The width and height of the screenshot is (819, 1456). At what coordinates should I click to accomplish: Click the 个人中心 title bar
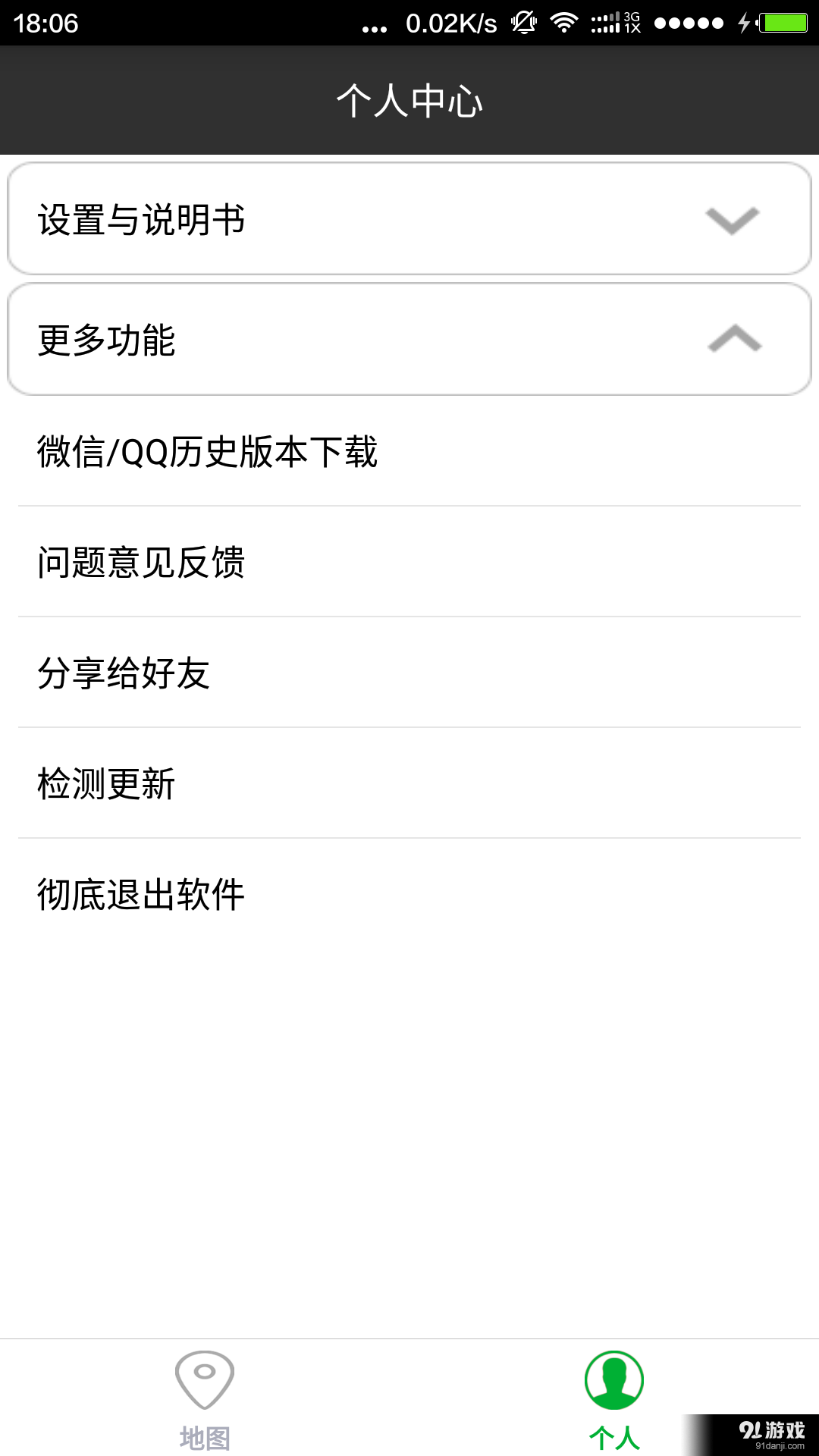[409, 99]
